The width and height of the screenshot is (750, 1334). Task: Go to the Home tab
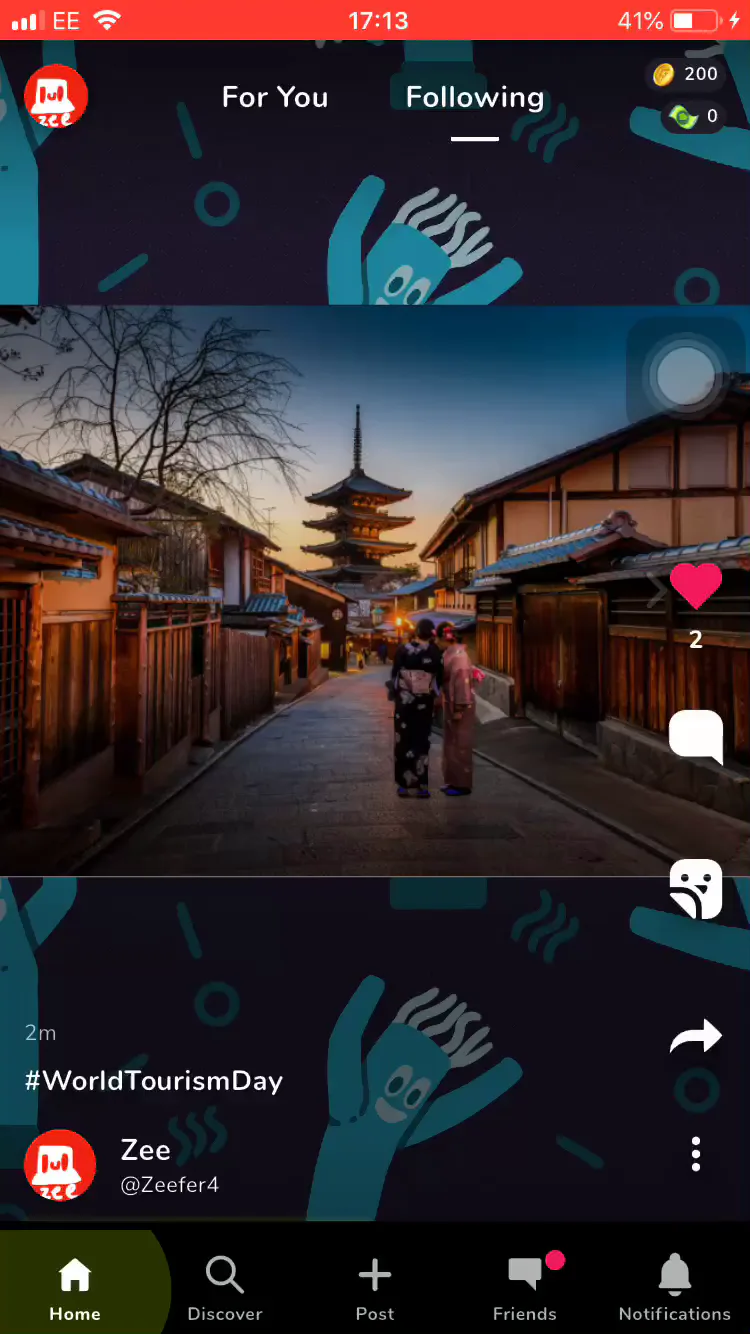point(75,1288)
